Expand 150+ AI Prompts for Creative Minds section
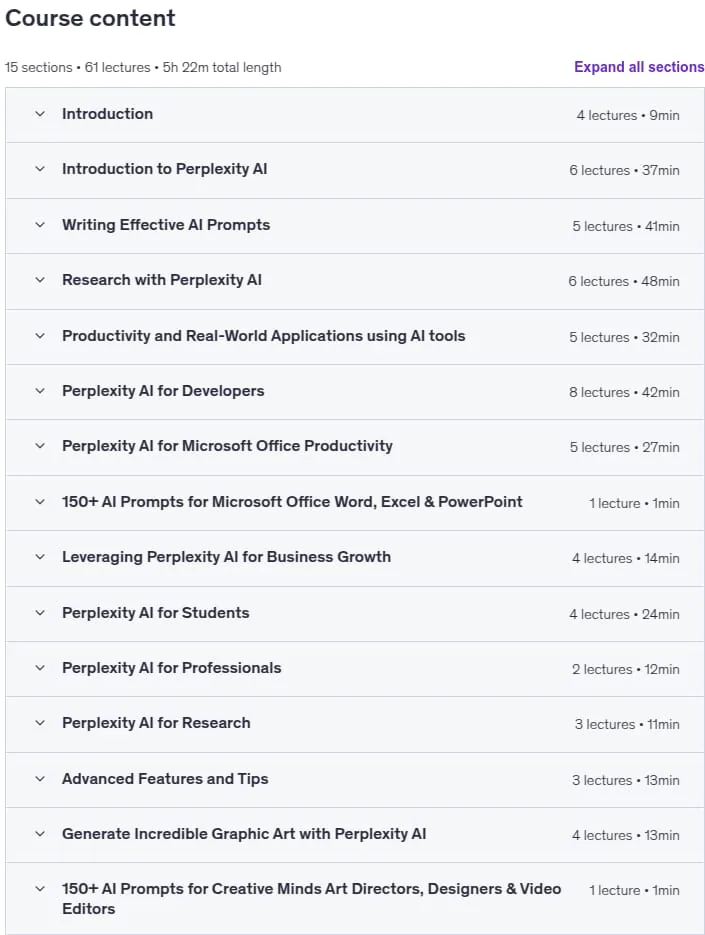Image resolution: width=705 pixels, height=935 pixels. (355, 899)
